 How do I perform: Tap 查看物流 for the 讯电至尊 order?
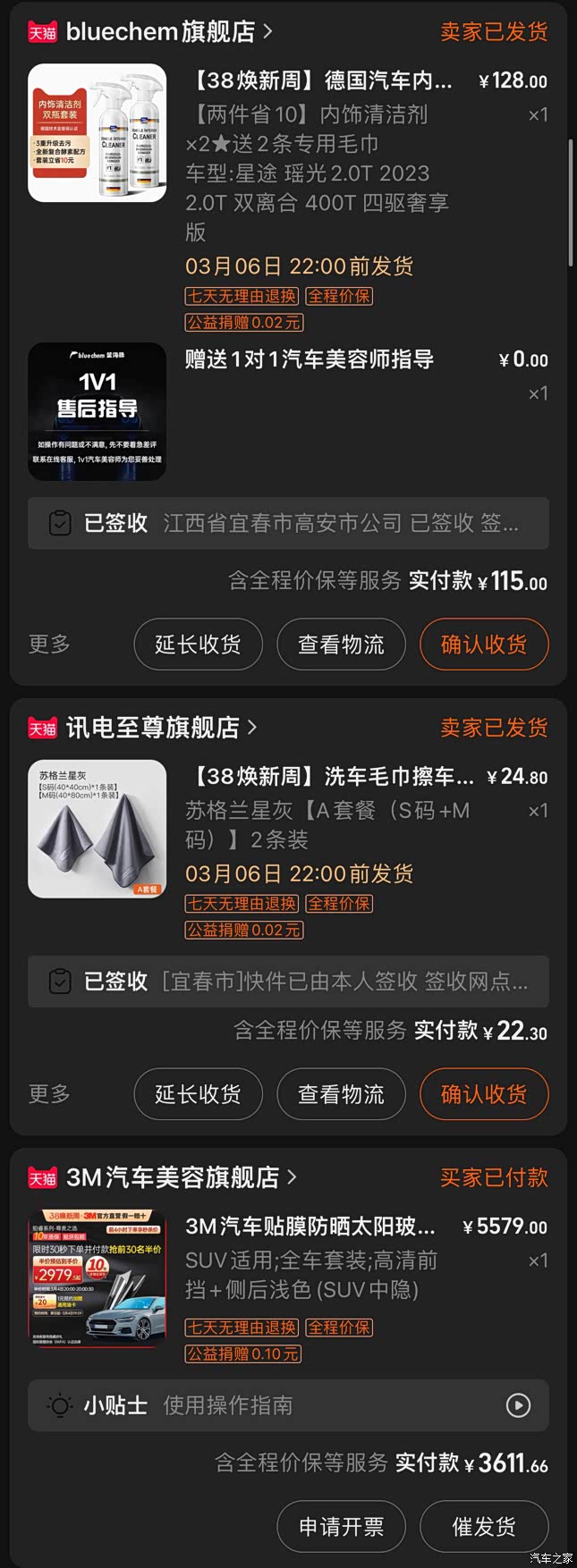click(341, 1094)
